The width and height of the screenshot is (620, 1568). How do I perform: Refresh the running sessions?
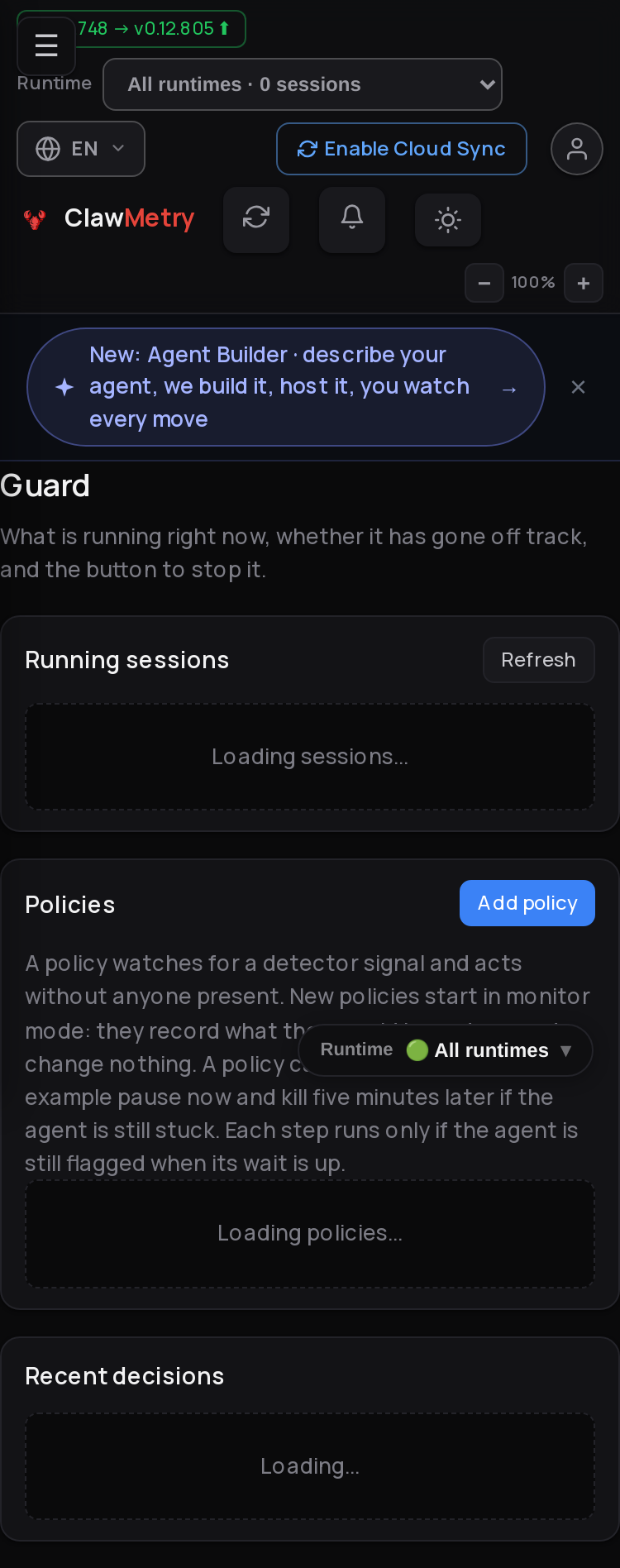(x=539, y=660)
